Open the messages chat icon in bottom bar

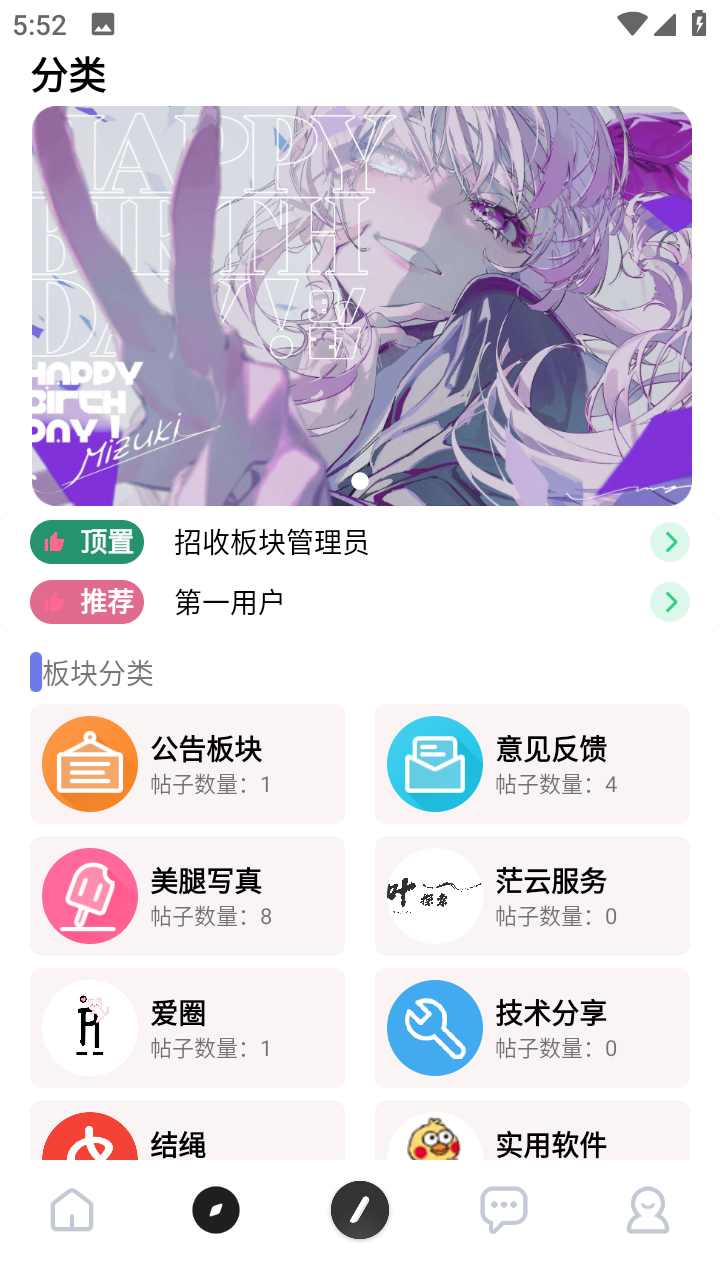504,1209
